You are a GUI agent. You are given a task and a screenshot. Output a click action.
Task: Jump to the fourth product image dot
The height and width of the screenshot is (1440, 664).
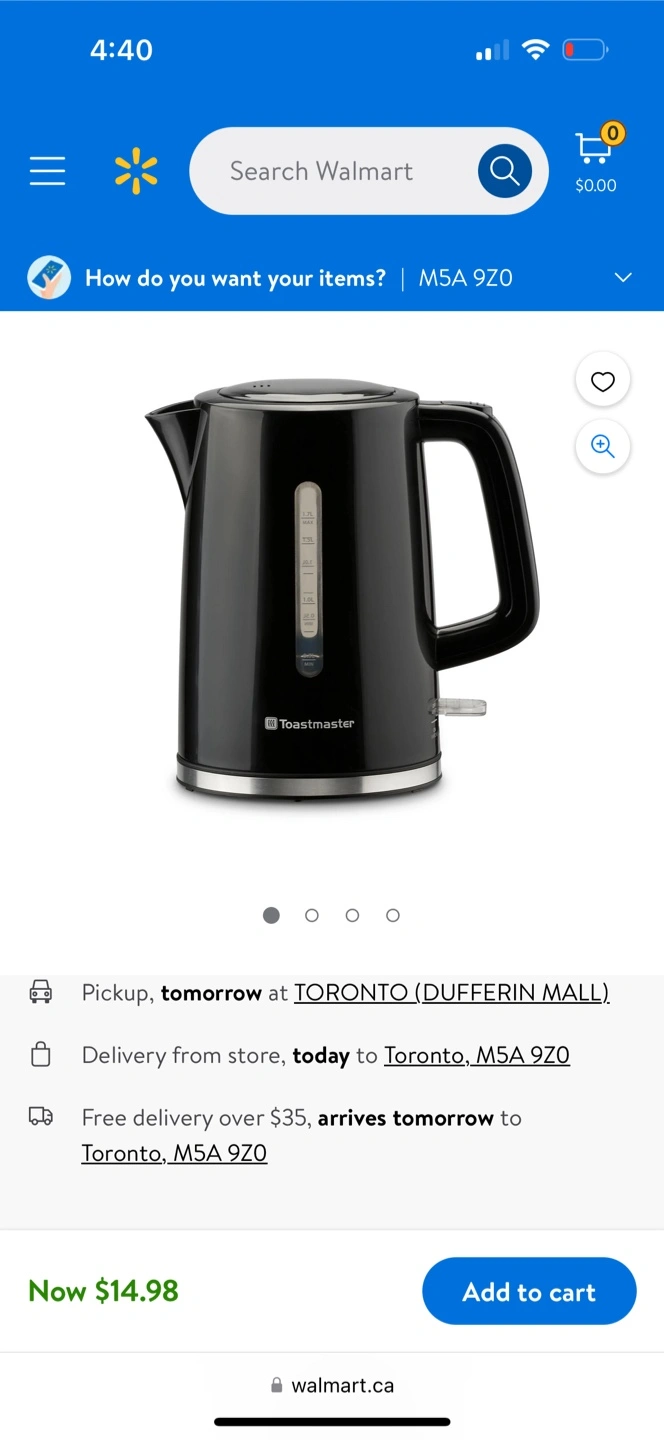pyautogui.click(x=393, y=915)
